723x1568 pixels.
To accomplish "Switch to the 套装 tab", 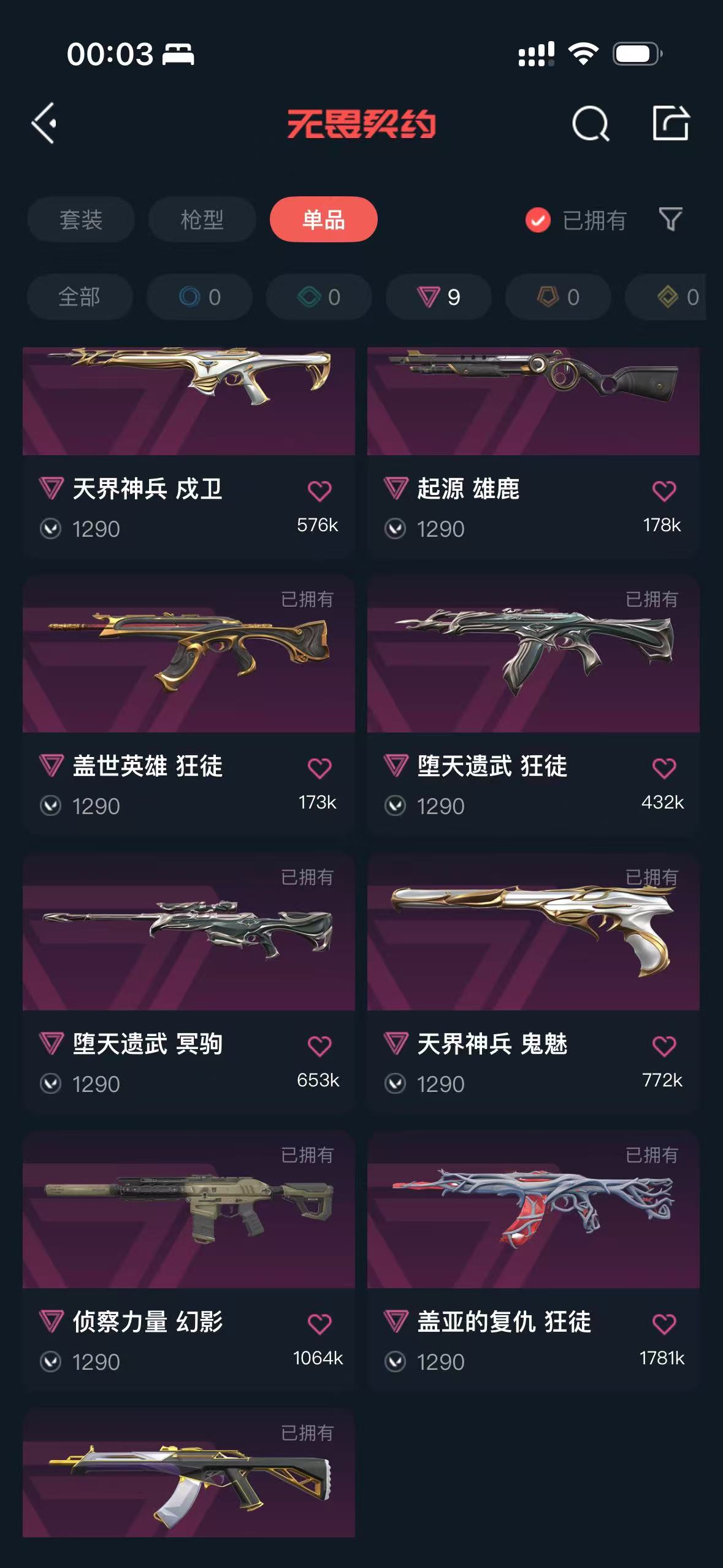I will [x=81, y=220].
